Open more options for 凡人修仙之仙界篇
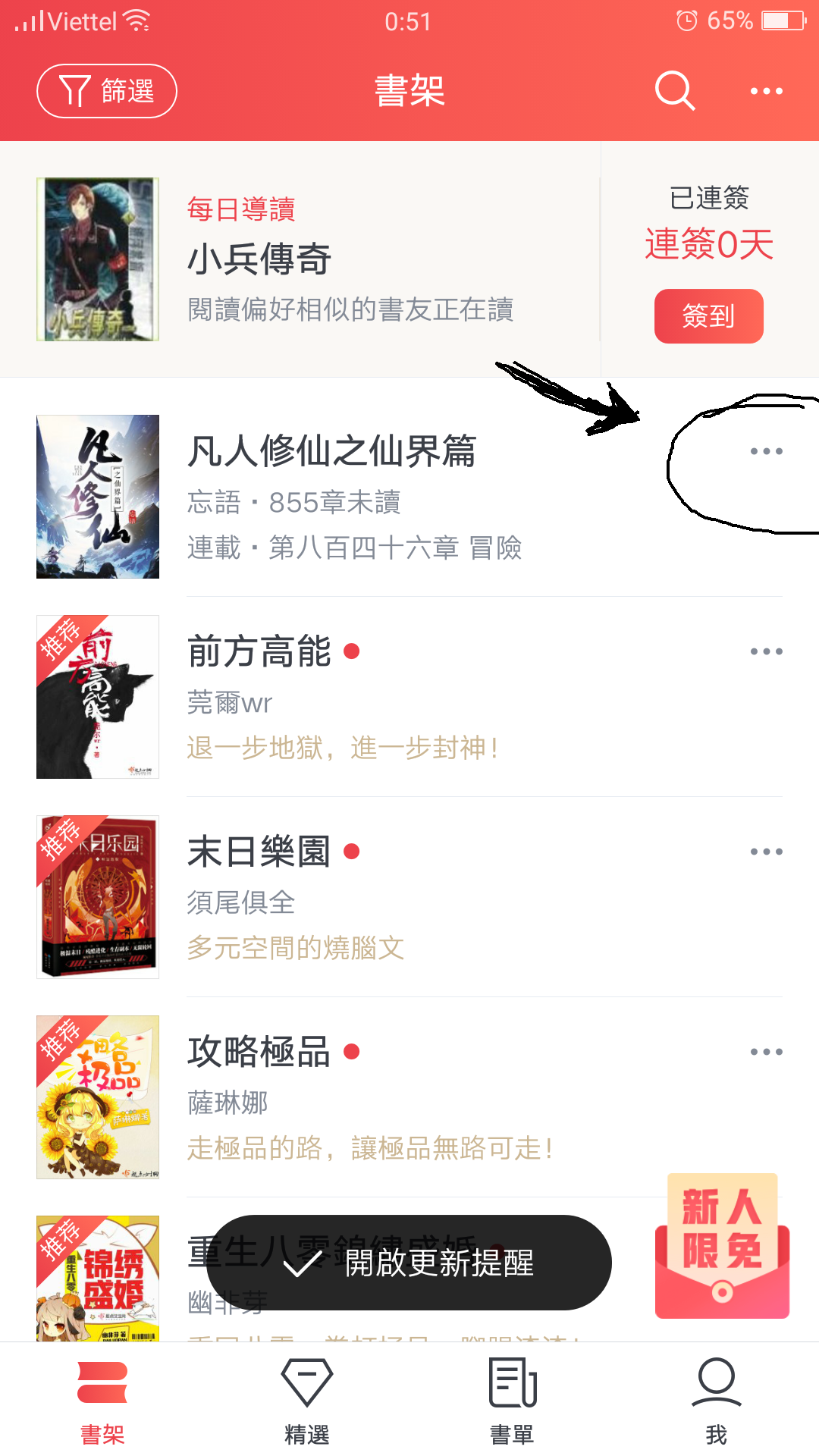Image resolution: width=819 pixels, height=1456 pixels. coord(766,452)
